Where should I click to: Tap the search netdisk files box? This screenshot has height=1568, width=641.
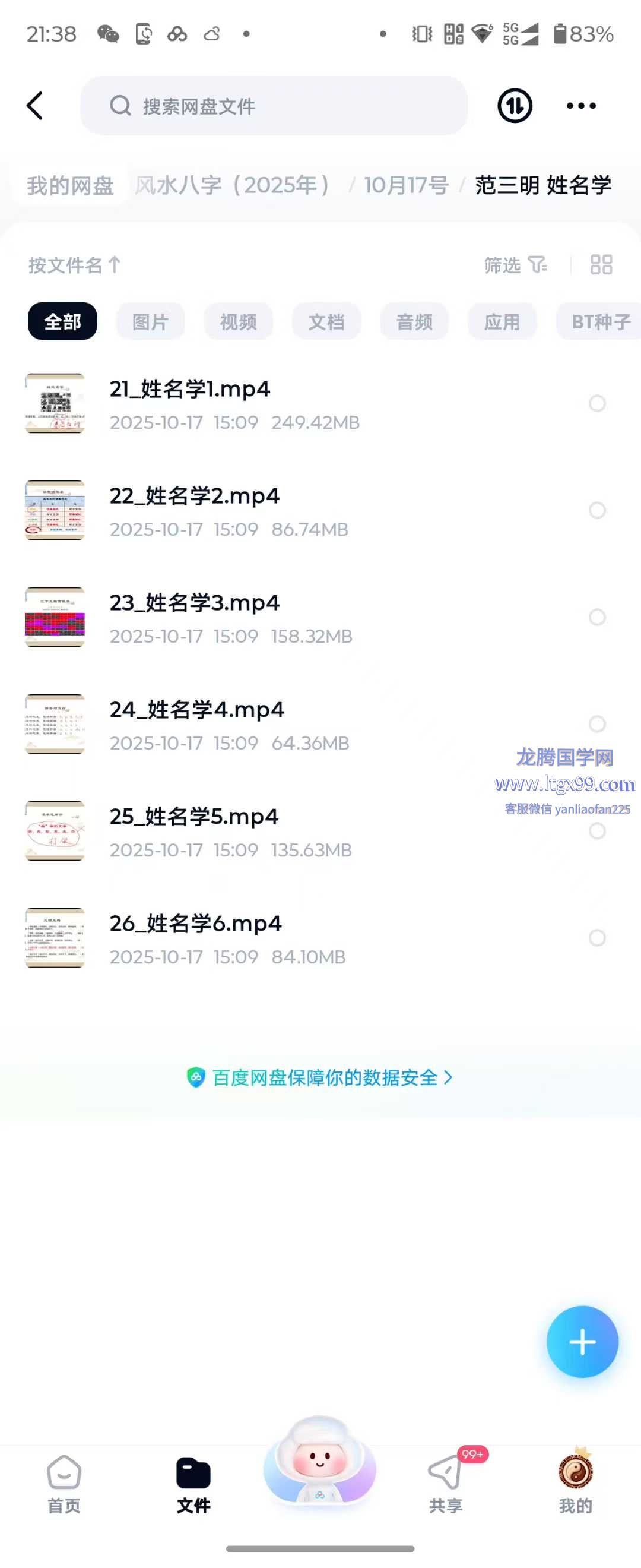[x=274, y=106]
